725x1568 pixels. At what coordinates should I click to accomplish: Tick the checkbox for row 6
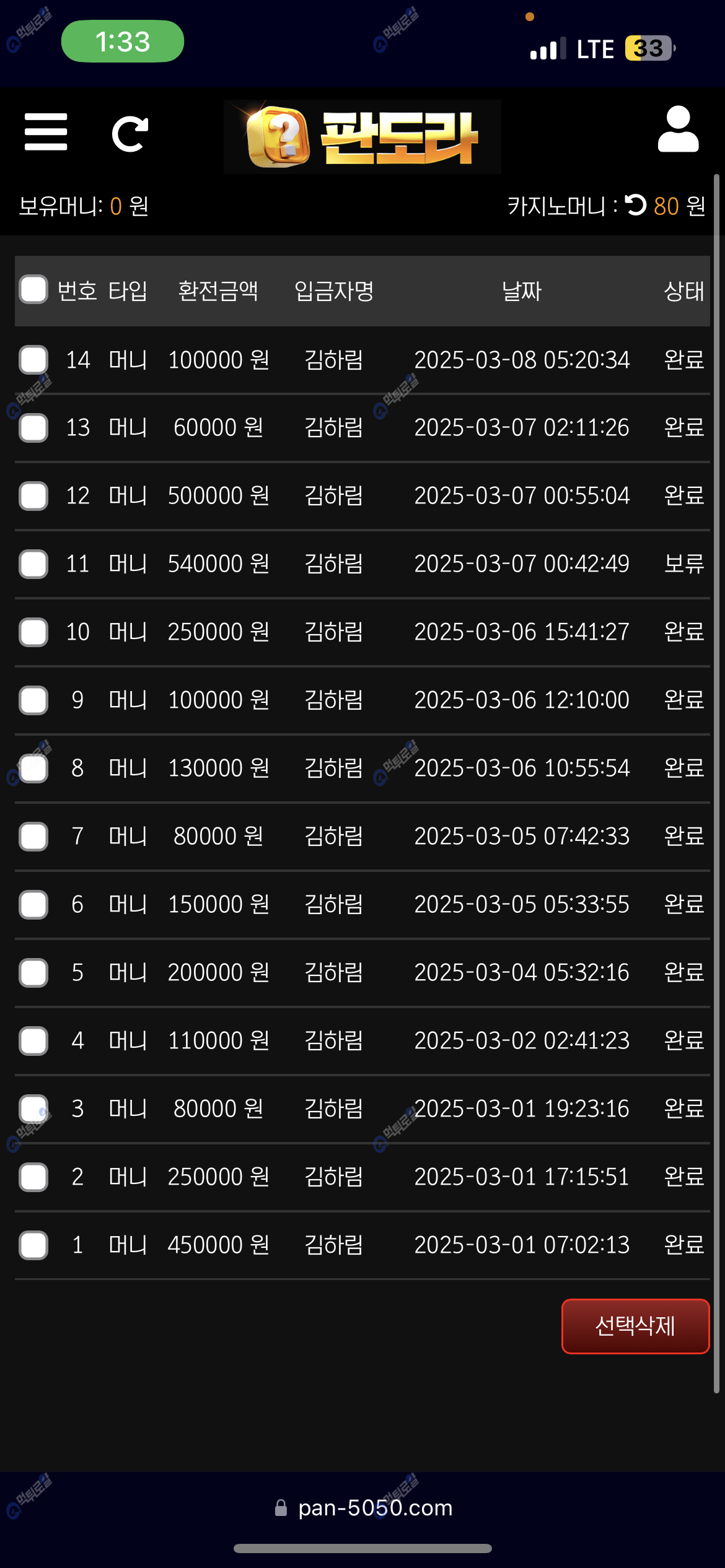pos(33,905)
